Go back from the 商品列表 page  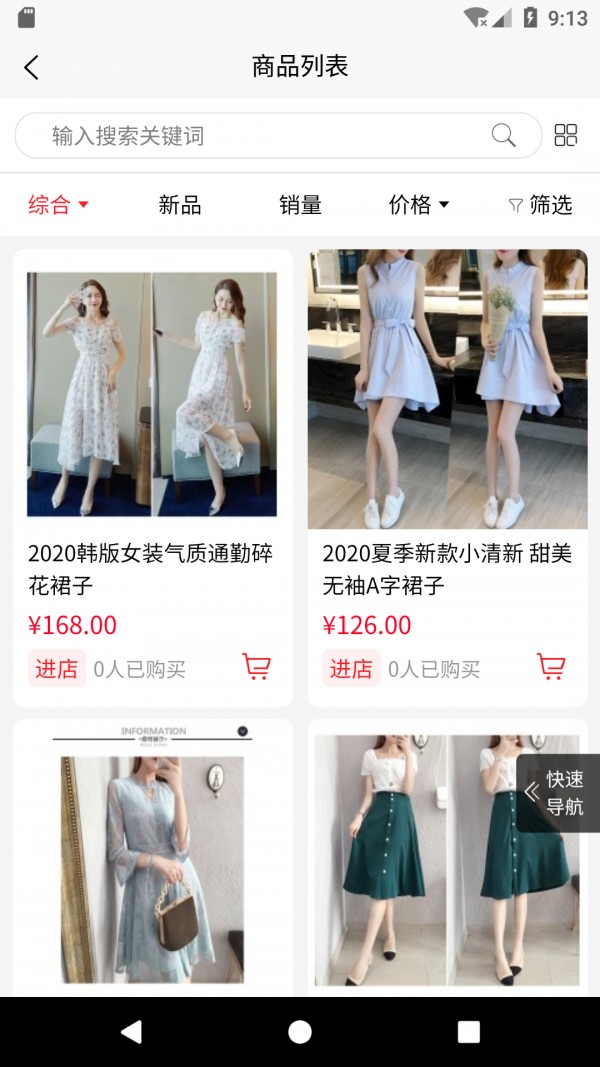(x=32, y=67)
